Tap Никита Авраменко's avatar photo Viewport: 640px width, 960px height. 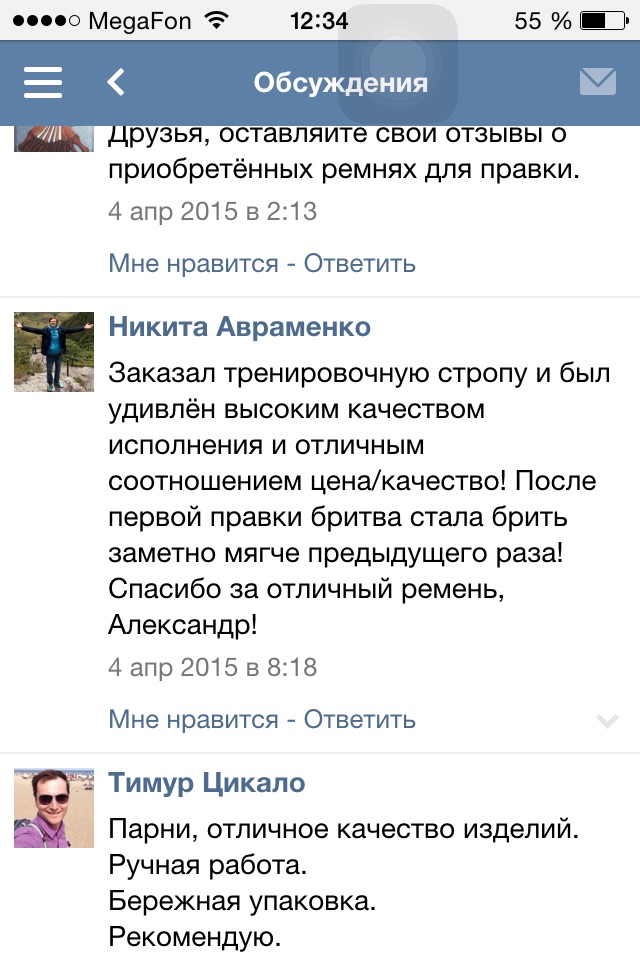tap(54, 351)
